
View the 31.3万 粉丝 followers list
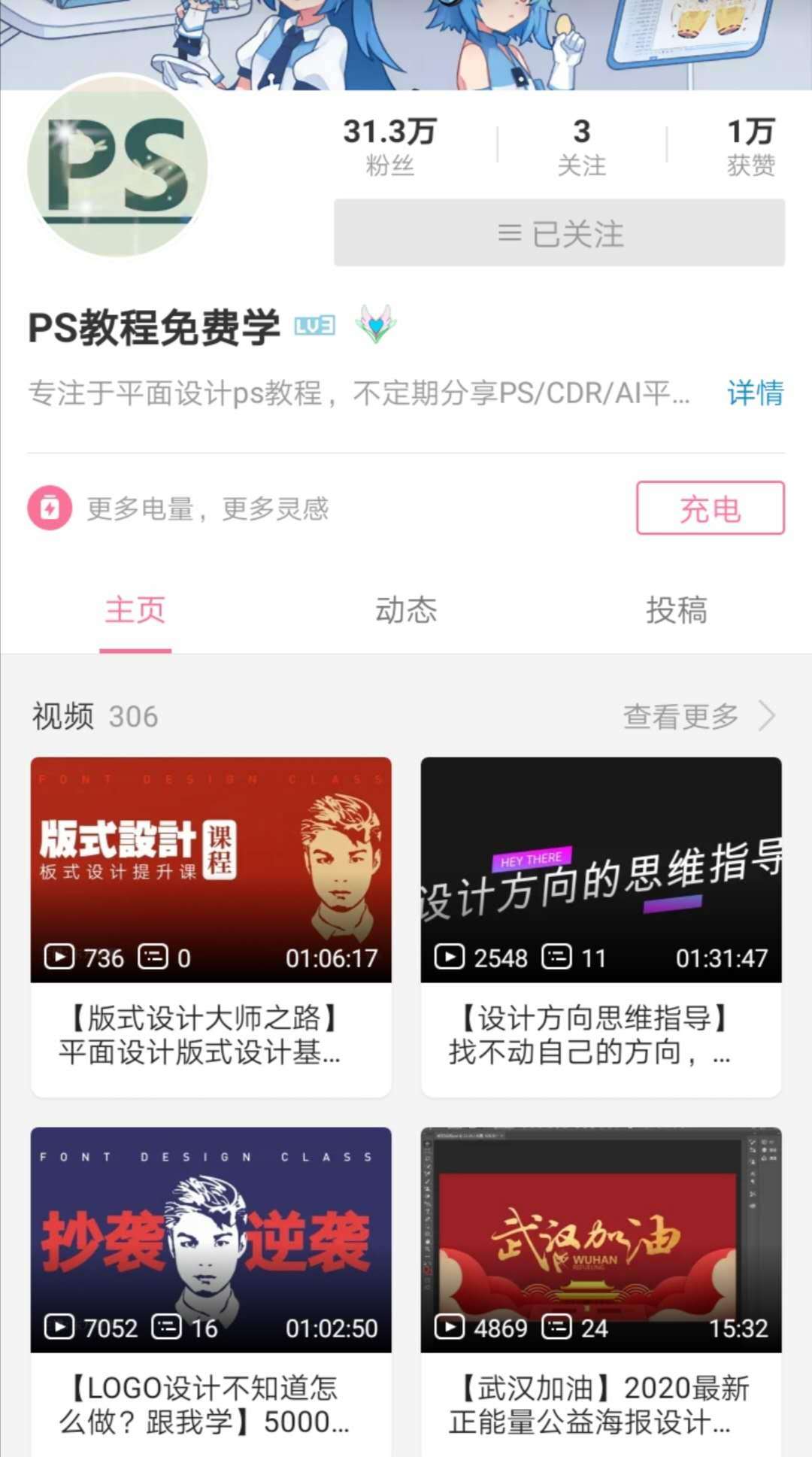coord(389,147)
